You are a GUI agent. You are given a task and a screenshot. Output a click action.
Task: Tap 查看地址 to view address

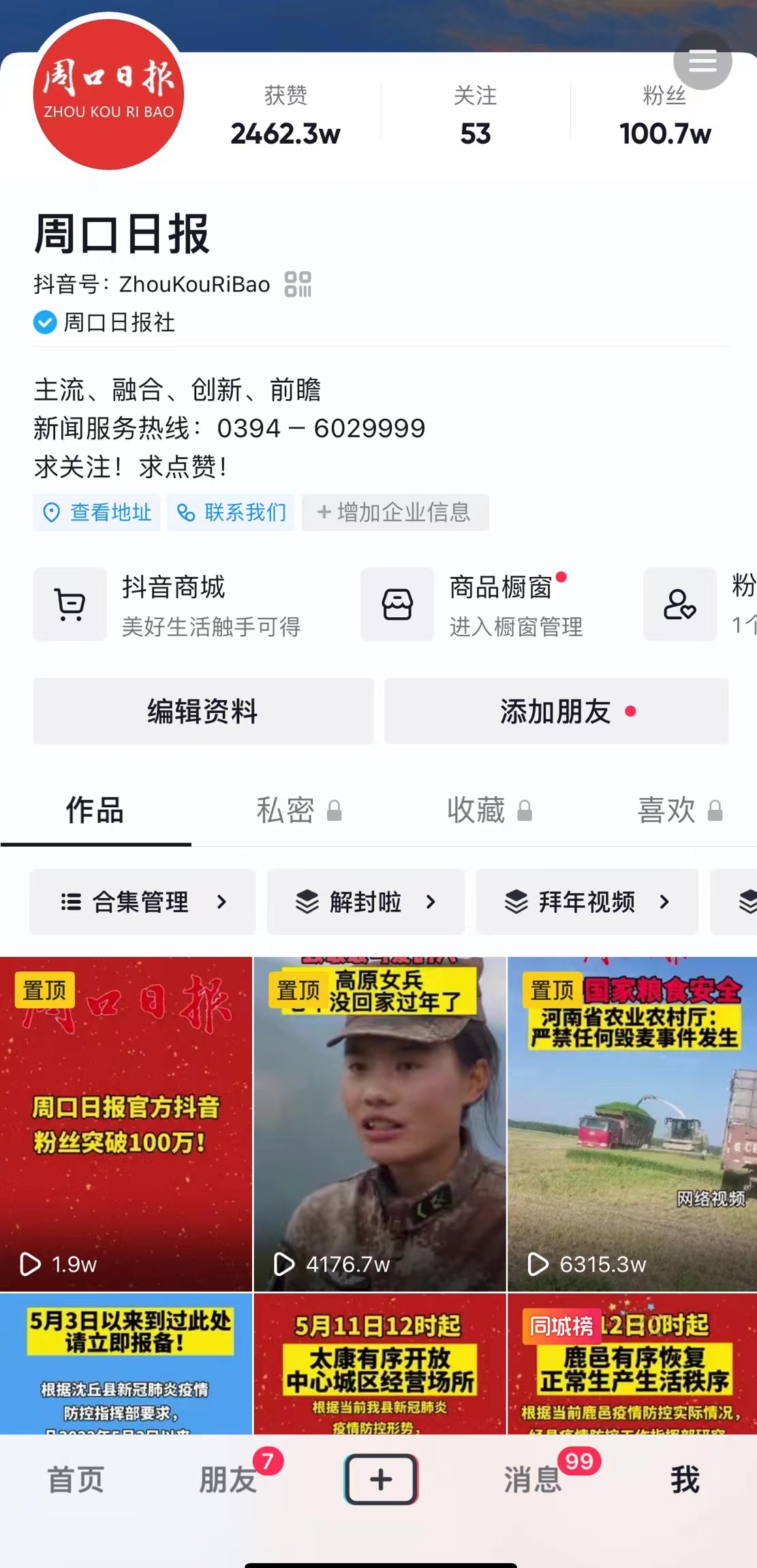pyautogui.click(x=97, y=512)
